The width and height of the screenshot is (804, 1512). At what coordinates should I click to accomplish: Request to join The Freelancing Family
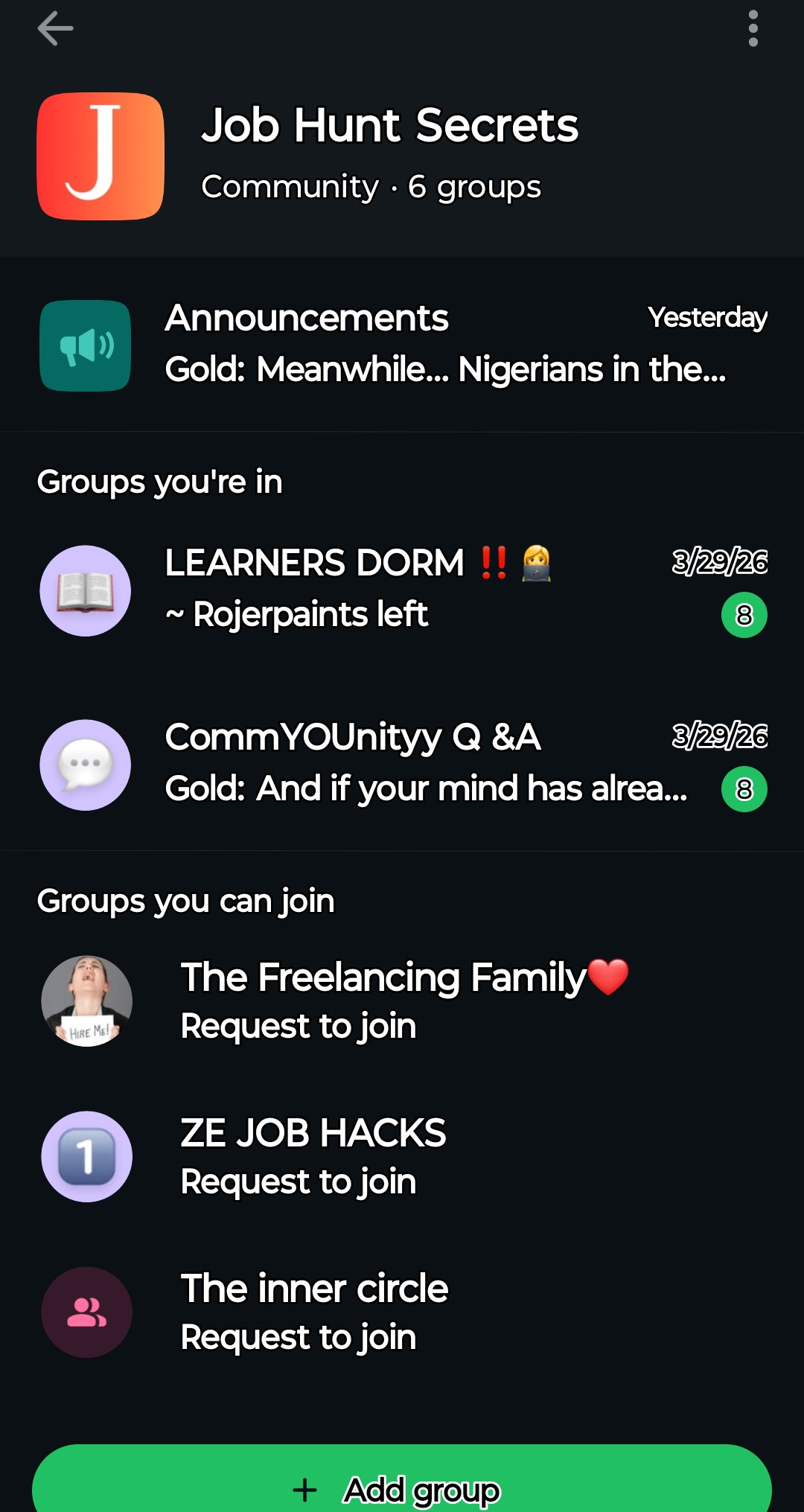[402, 1001]
